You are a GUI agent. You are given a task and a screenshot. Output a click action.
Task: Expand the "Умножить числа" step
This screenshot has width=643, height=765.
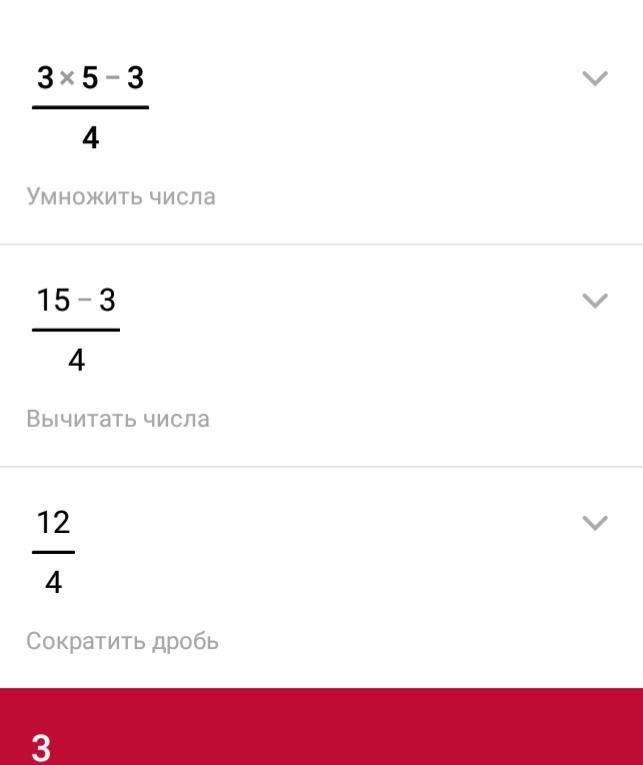595,79
